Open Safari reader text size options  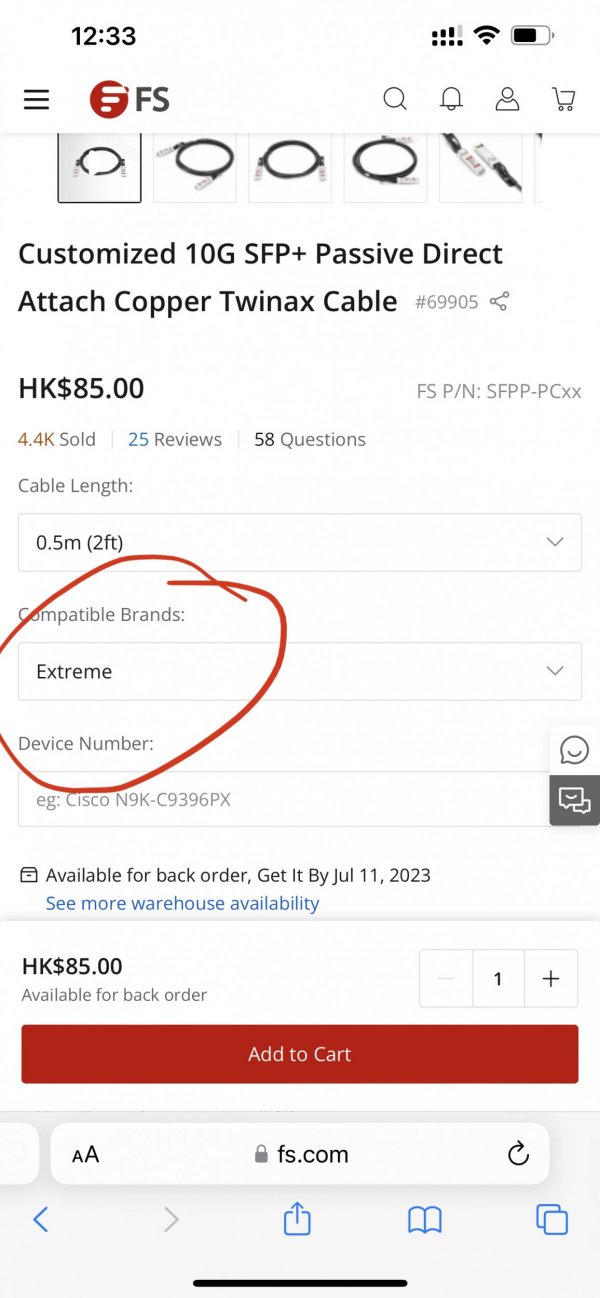[x=86, y=1154]
